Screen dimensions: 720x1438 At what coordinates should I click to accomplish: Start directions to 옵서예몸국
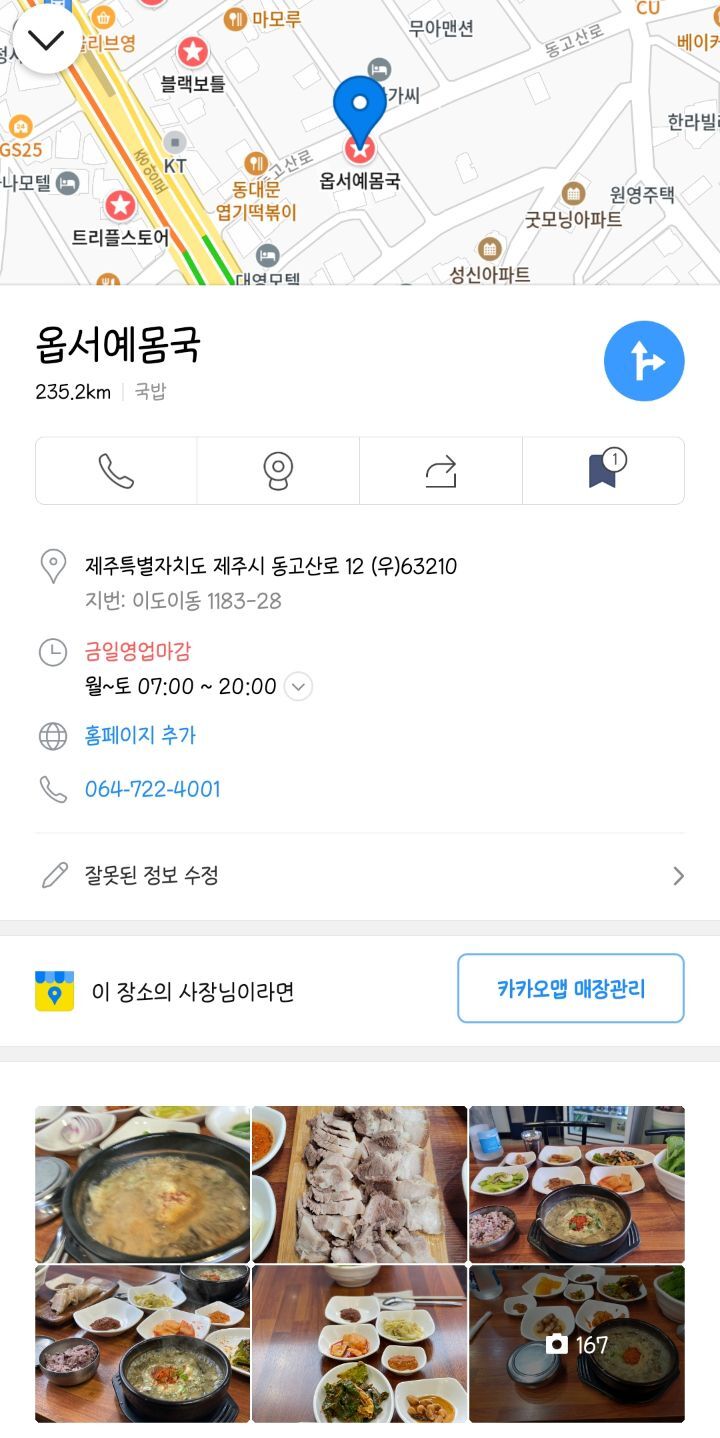point(644,361)
